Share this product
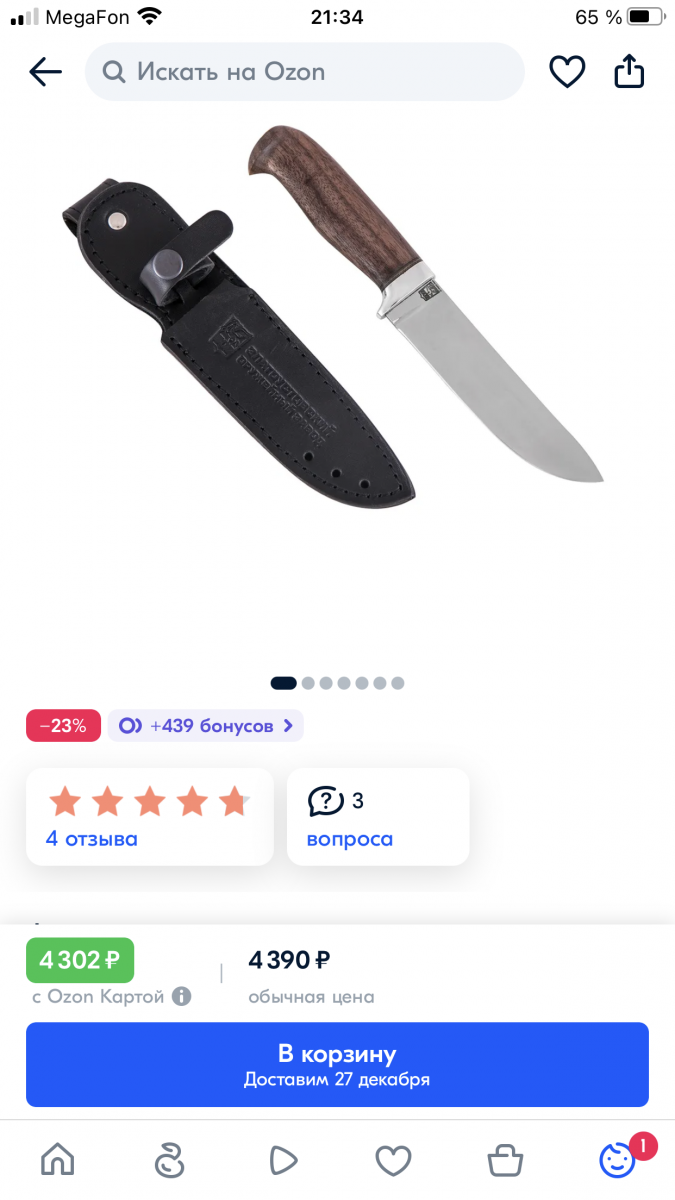Image resolution: width=675 pixels, height=1200 pixels. tap(629, 72)
